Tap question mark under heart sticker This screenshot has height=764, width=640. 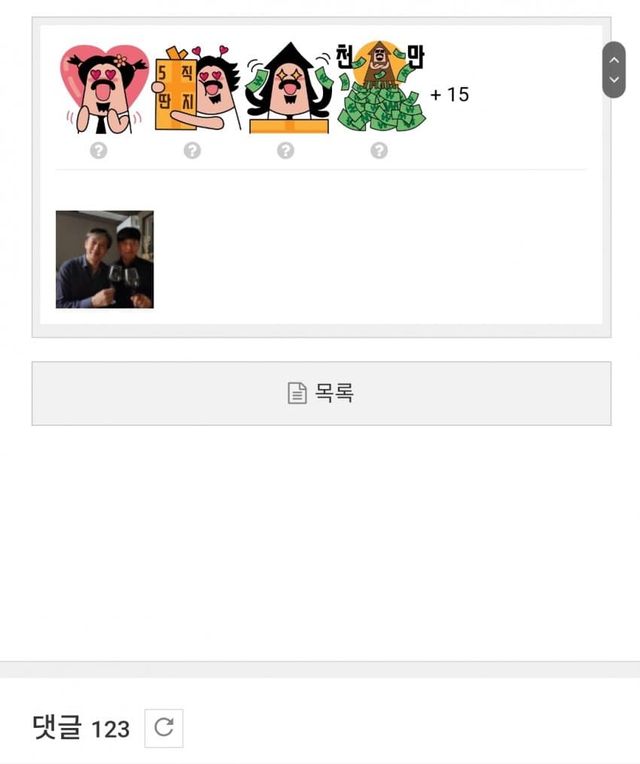tap(98, 151)
